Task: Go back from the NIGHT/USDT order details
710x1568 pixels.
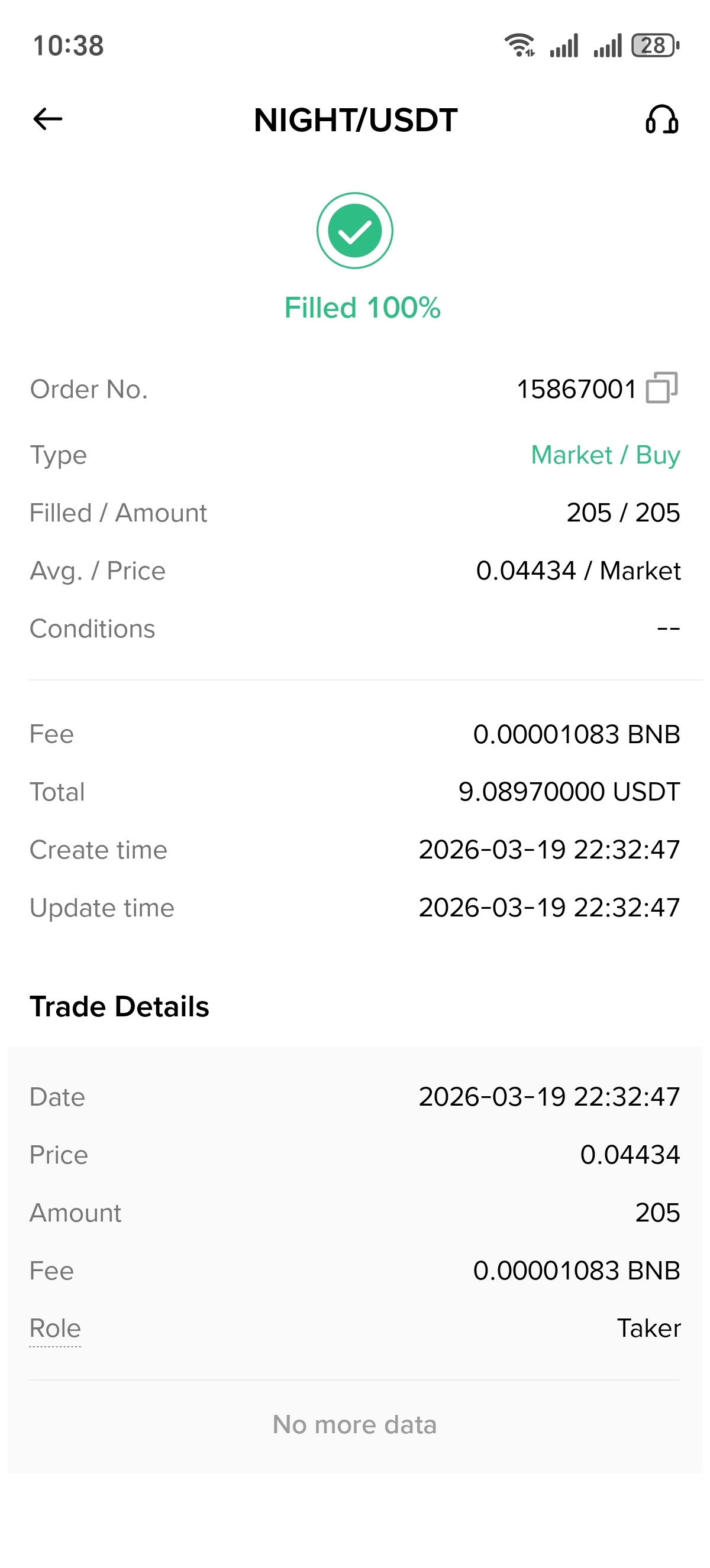Action: (48, 119)
